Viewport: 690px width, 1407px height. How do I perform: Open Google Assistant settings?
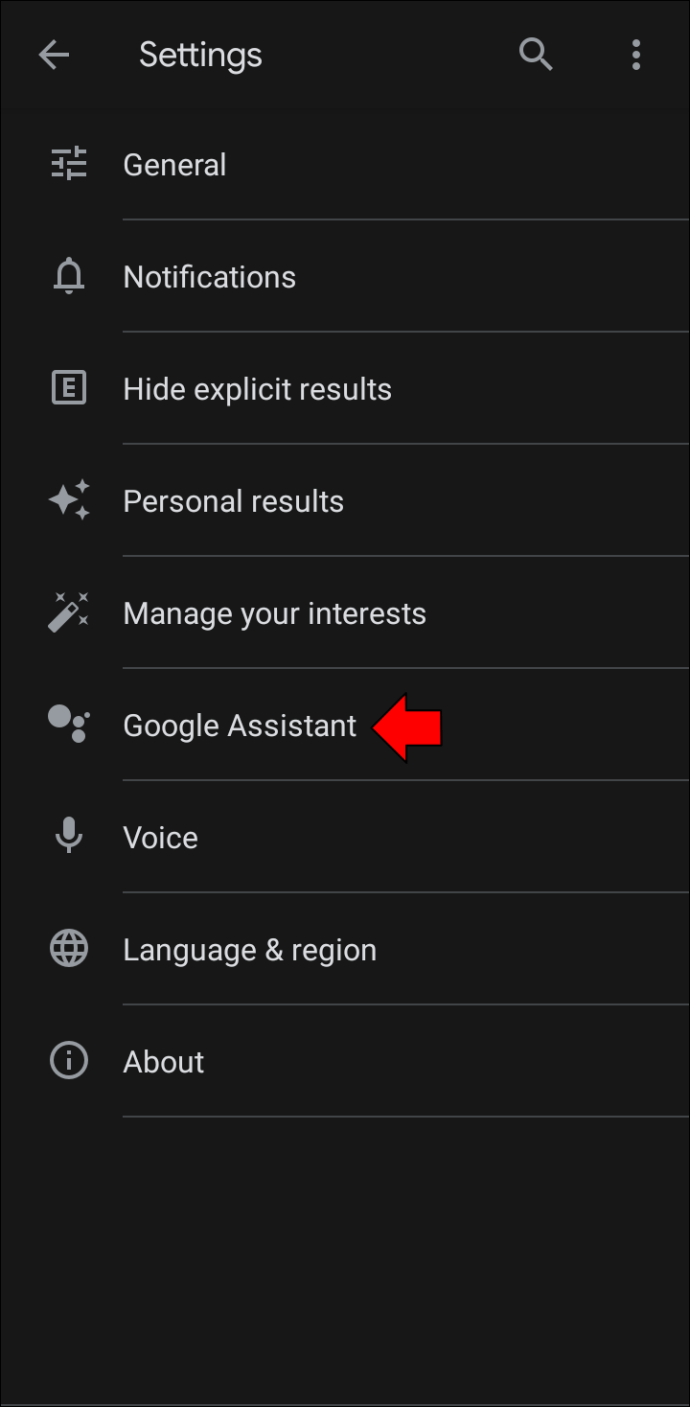click(x=239, y=725)
